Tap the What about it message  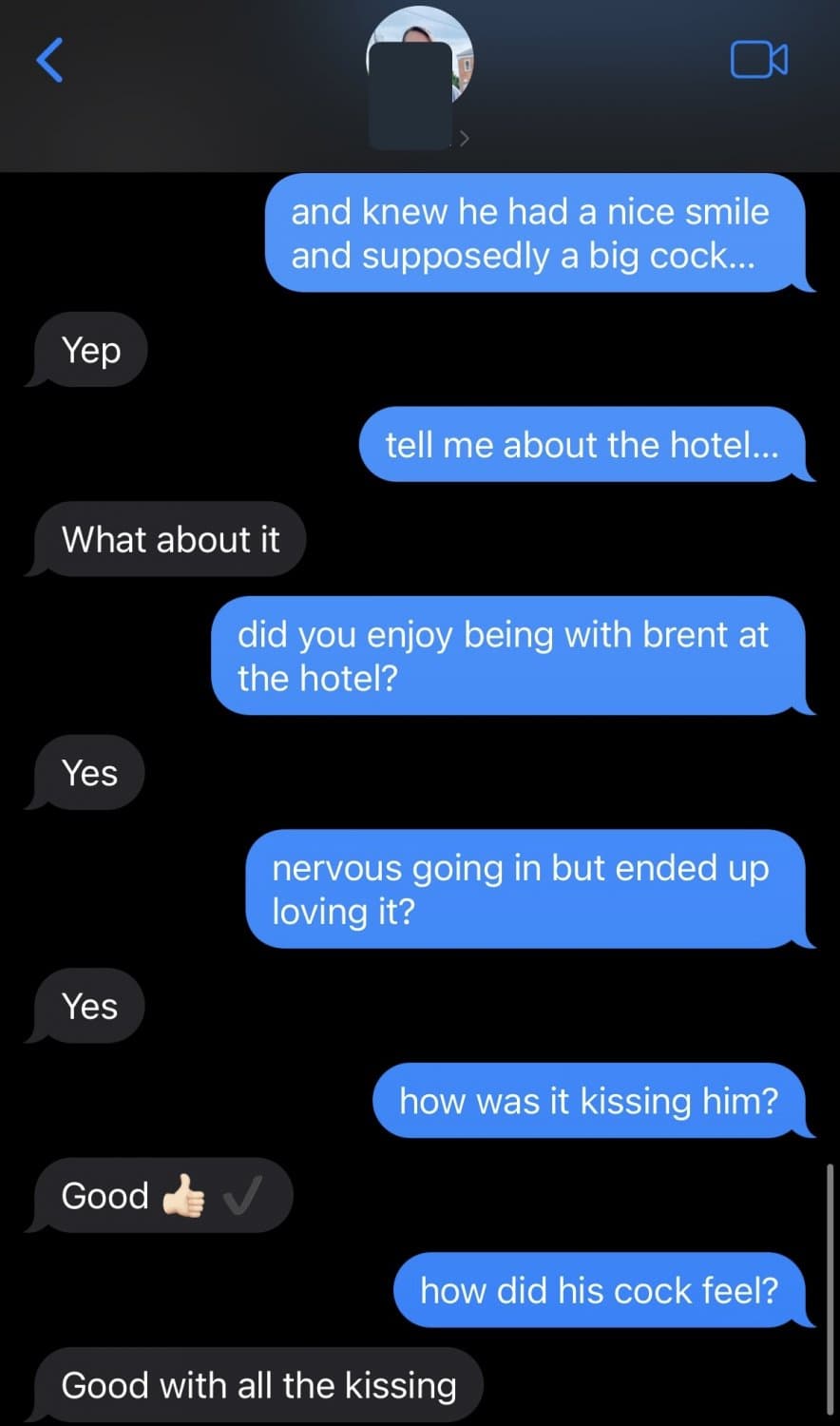pos(171,539)
